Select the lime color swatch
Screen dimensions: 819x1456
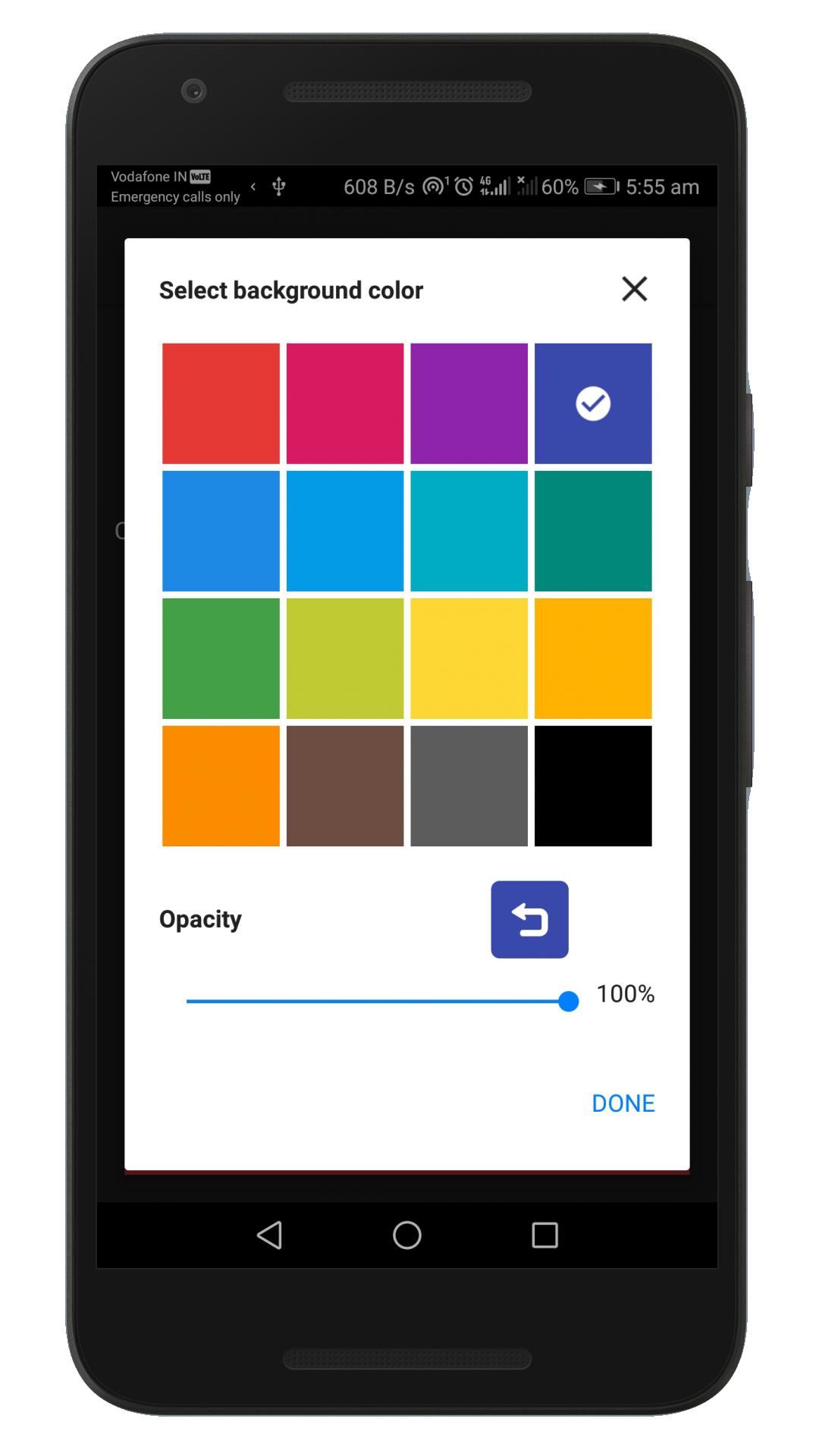[x=345, y=657]
